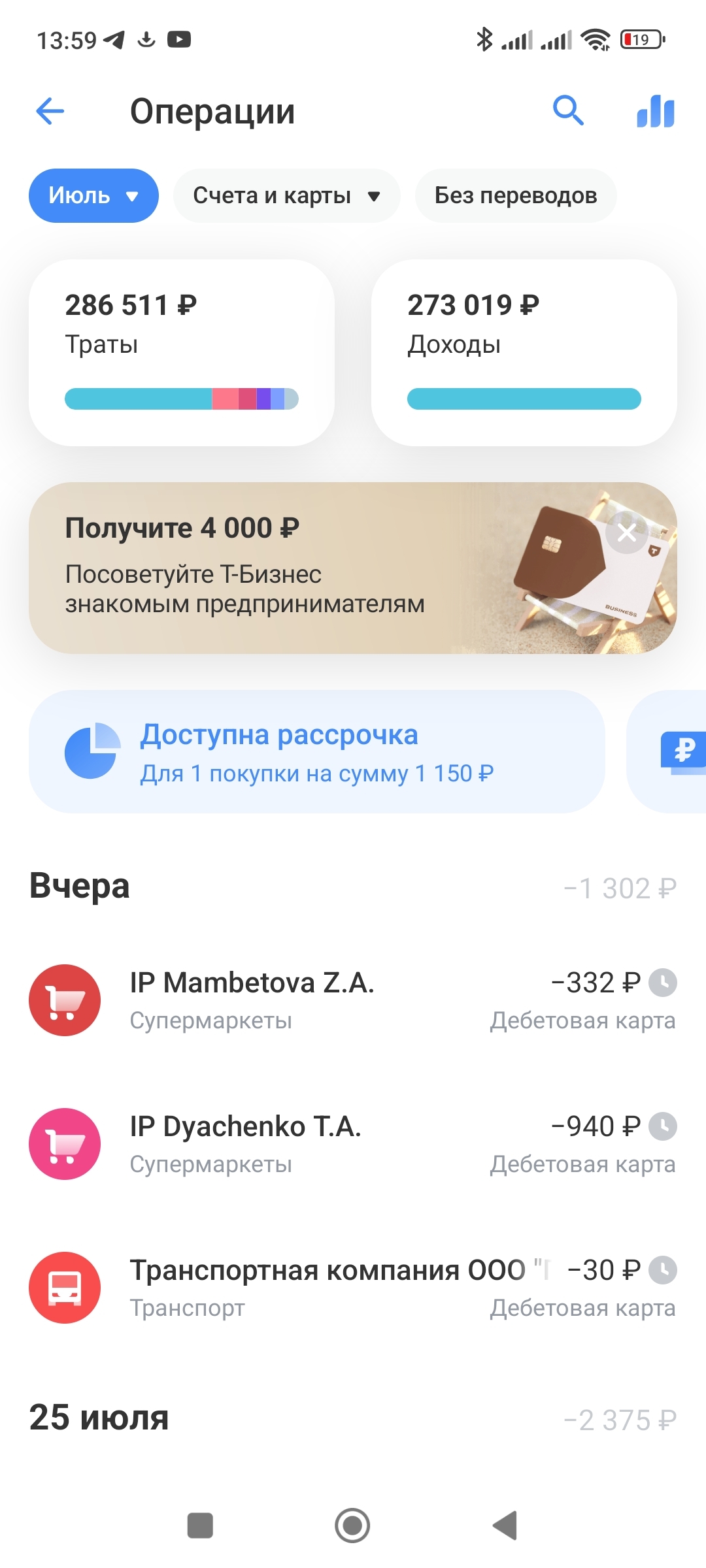Select the Без переводов chip
The image size is (706, 1568).
tap(515, 195)
